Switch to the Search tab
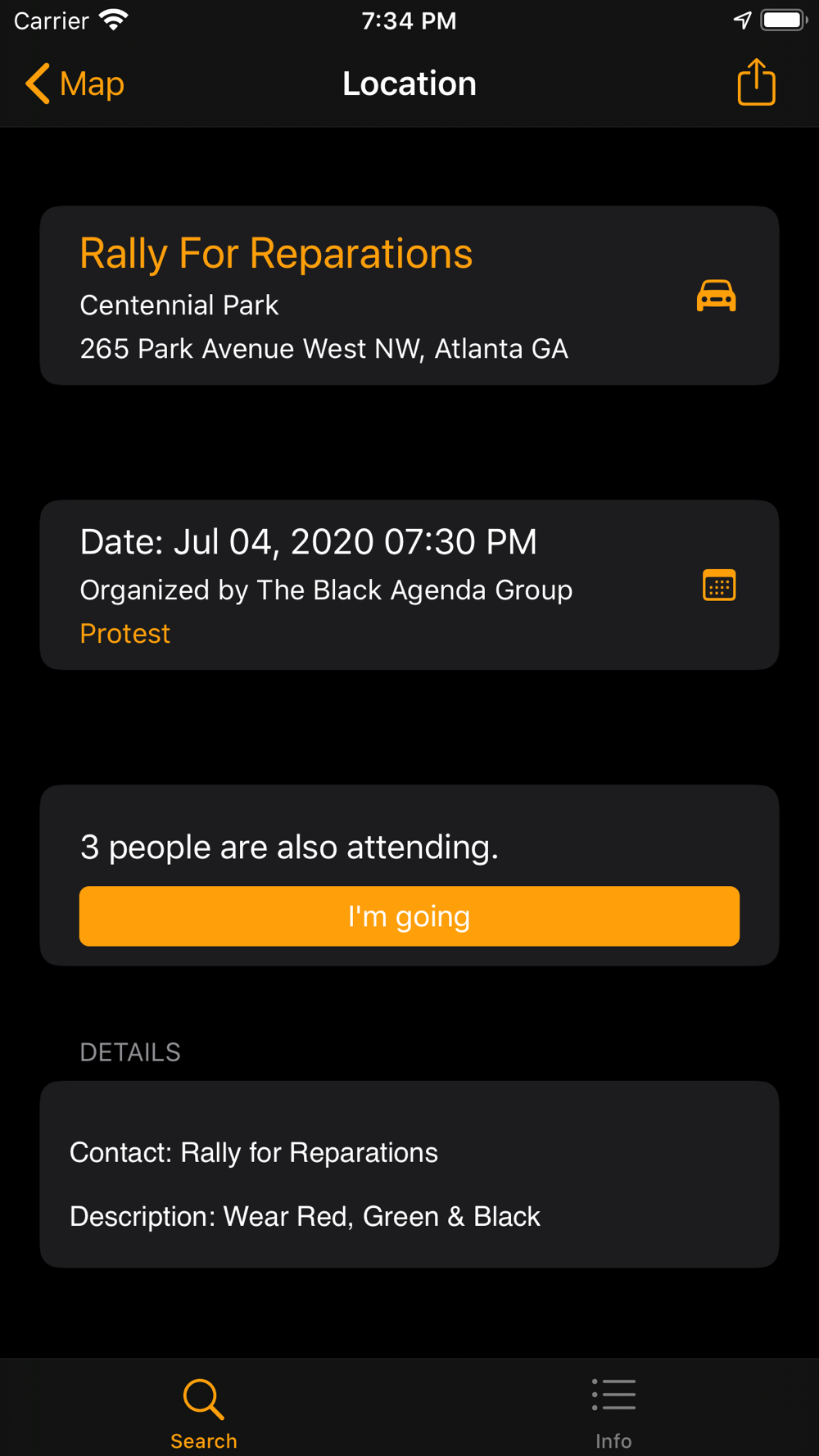This screenshot has width=819, height=1456. point(204,1412)
